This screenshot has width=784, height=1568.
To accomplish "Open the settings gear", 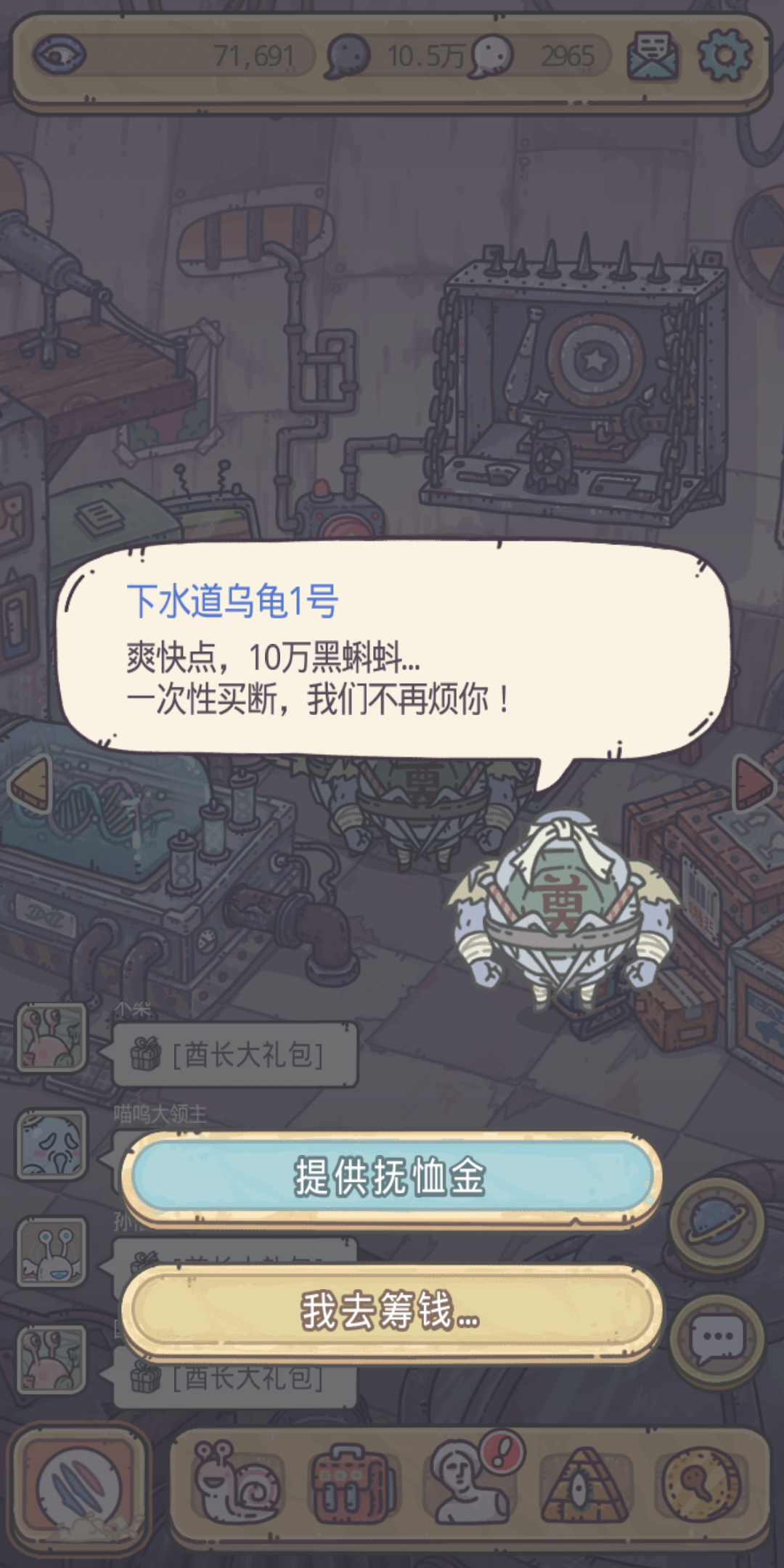I will 722,54.
